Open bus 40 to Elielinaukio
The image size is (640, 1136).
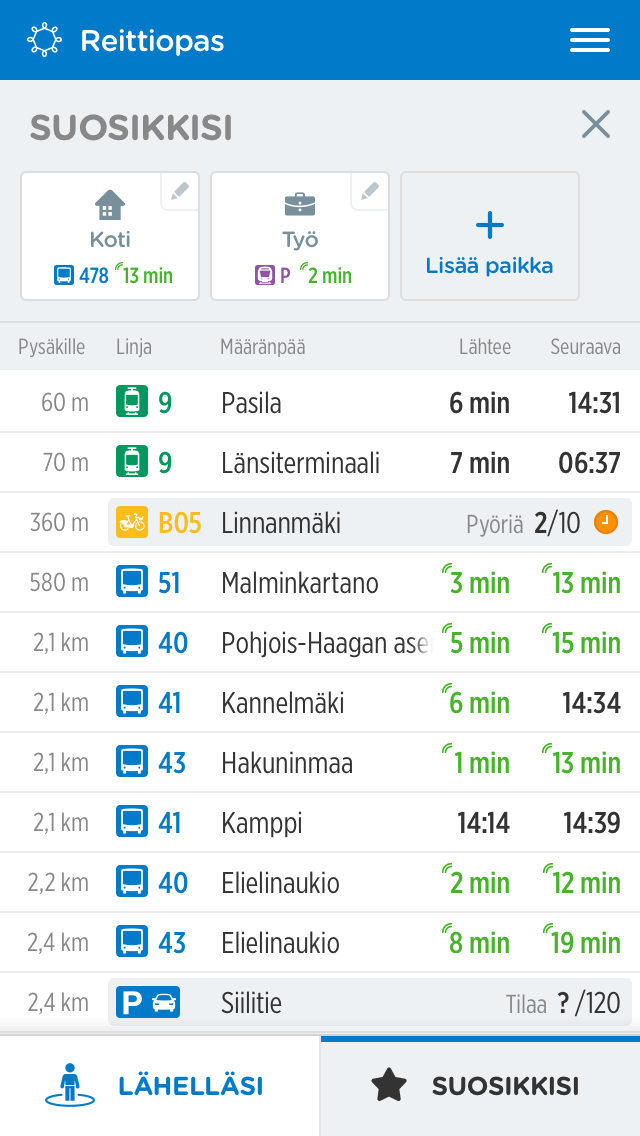click(x=320, y=883)
